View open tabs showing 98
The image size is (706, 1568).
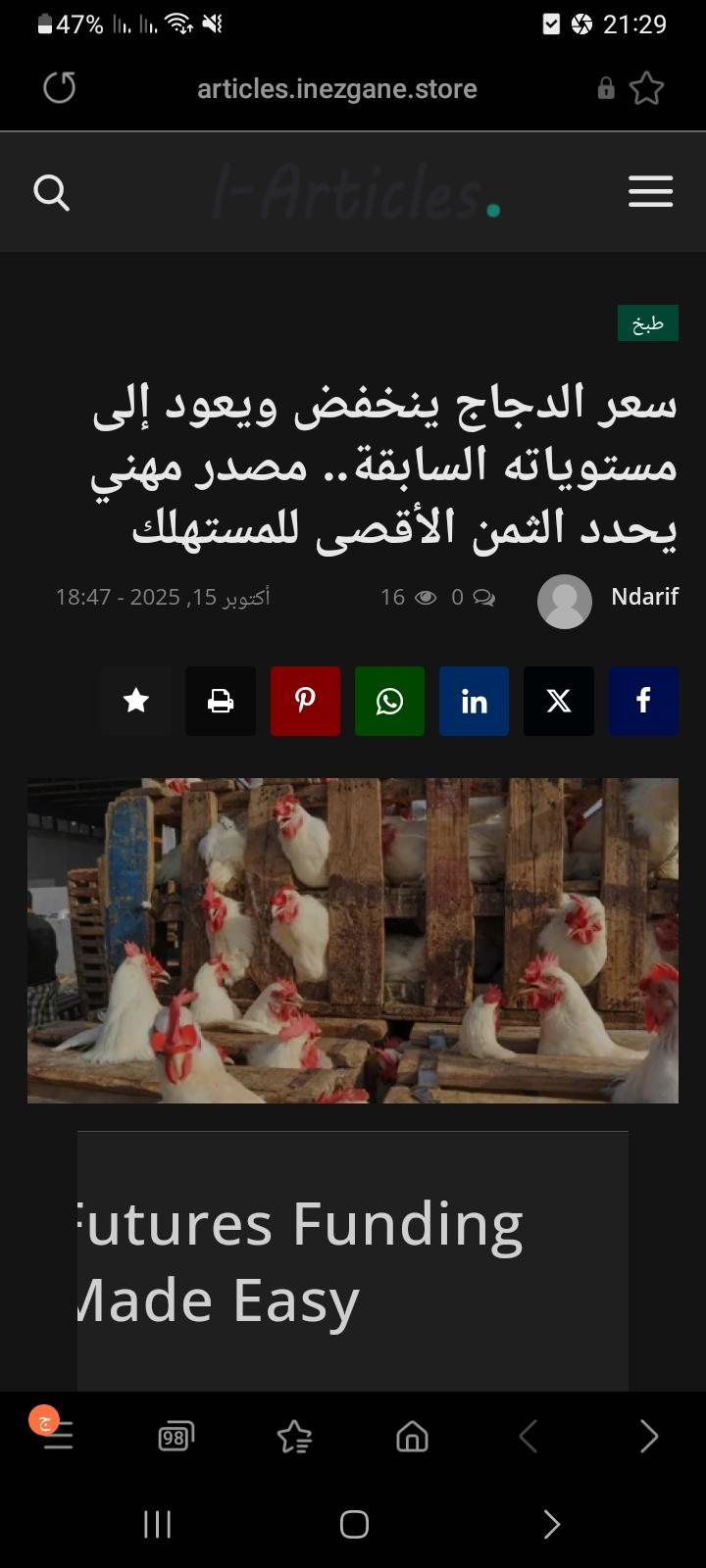click(x=176, y=1438)
